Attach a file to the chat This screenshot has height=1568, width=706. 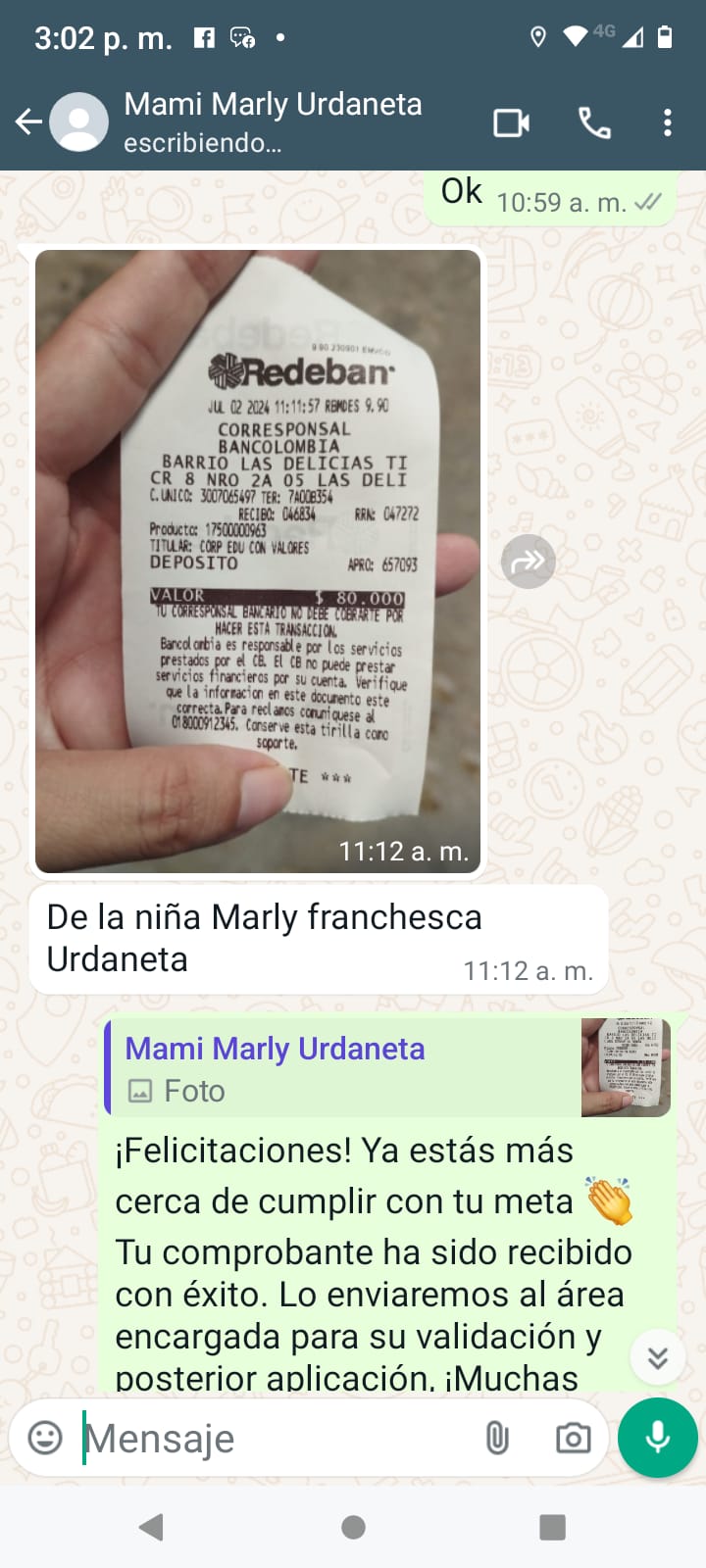pos(497,1438)
